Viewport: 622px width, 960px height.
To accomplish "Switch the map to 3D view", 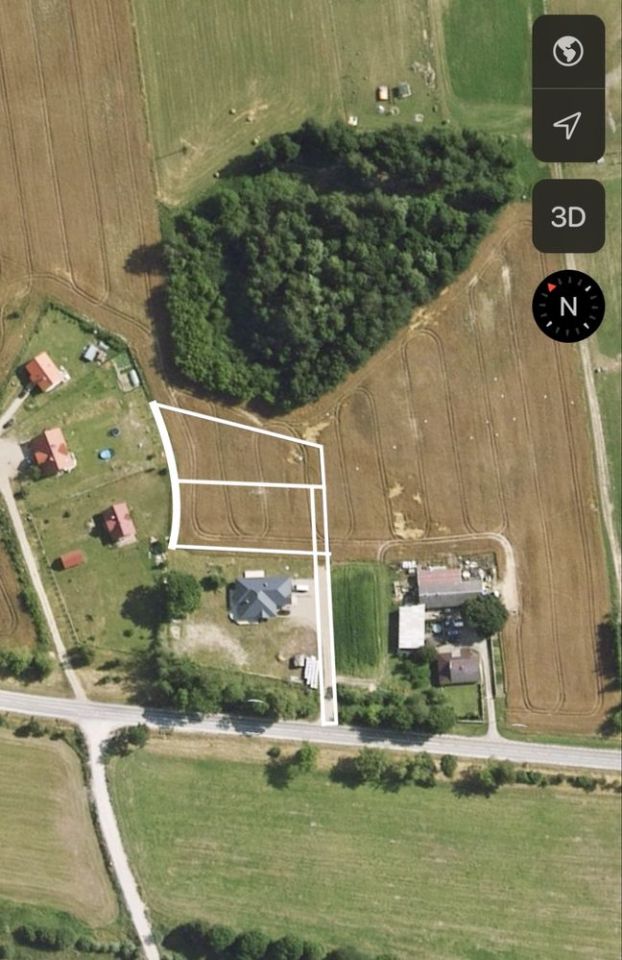I will pos(568,216).
